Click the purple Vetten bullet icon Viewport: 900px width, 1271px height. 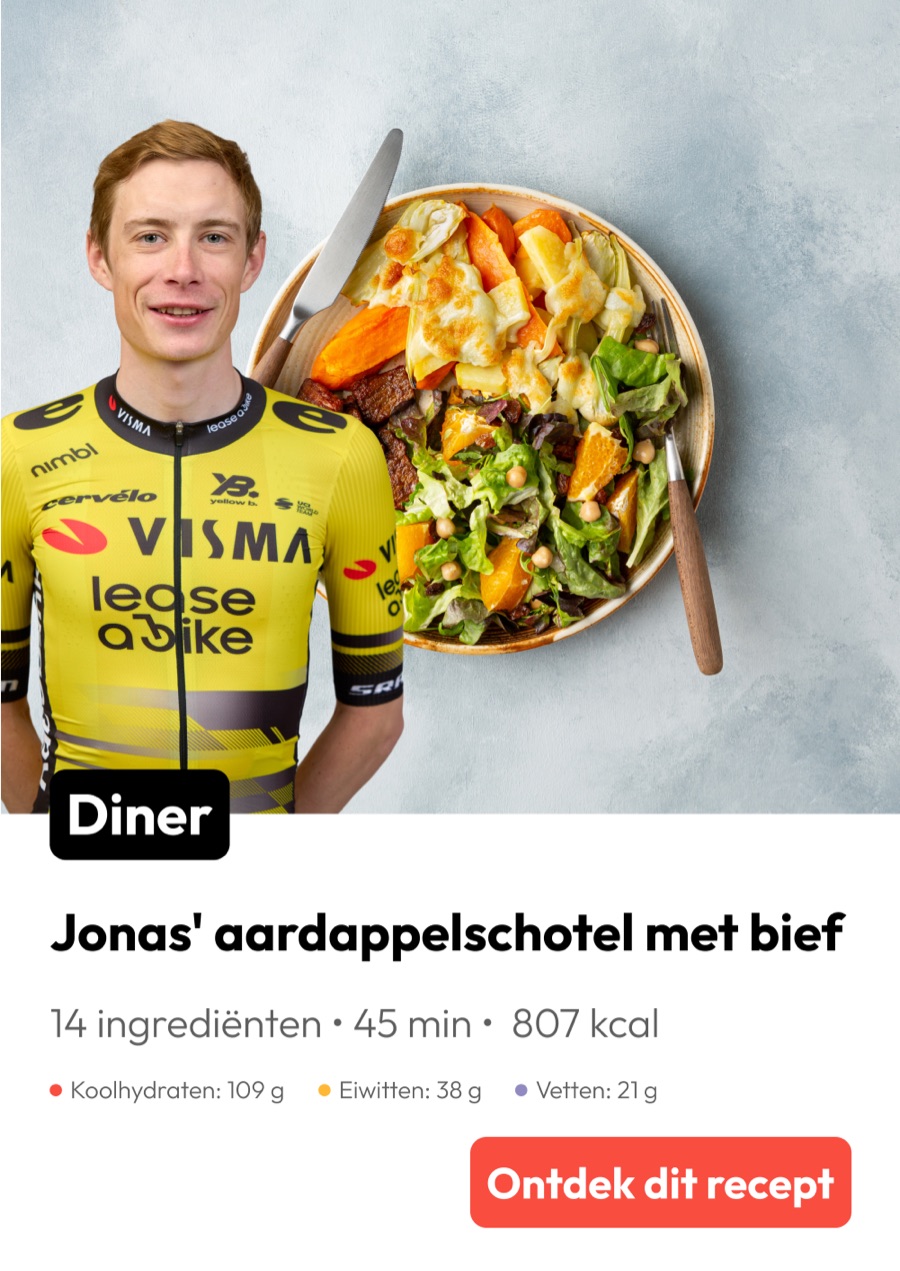click(x=521, y=1090)
